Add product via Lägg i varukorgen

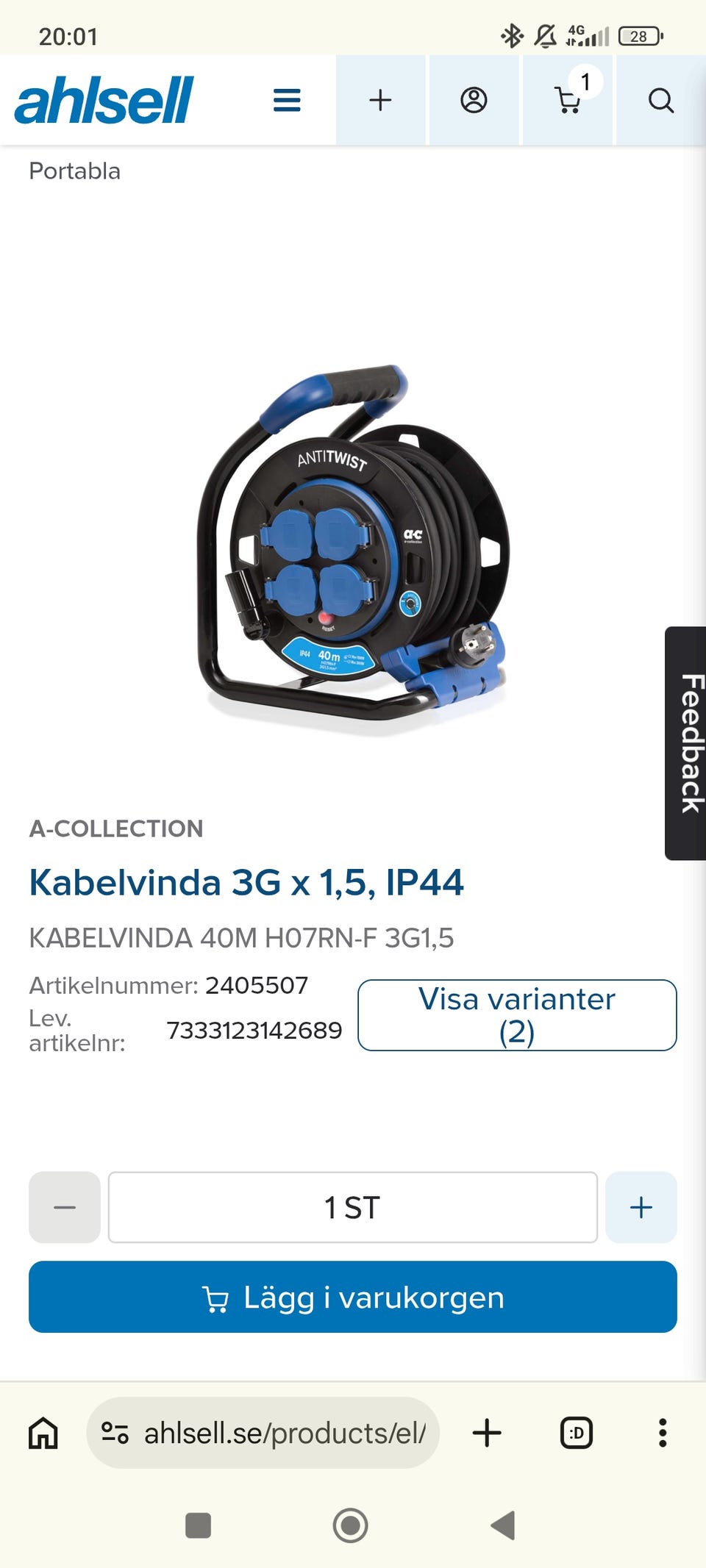353,1297
